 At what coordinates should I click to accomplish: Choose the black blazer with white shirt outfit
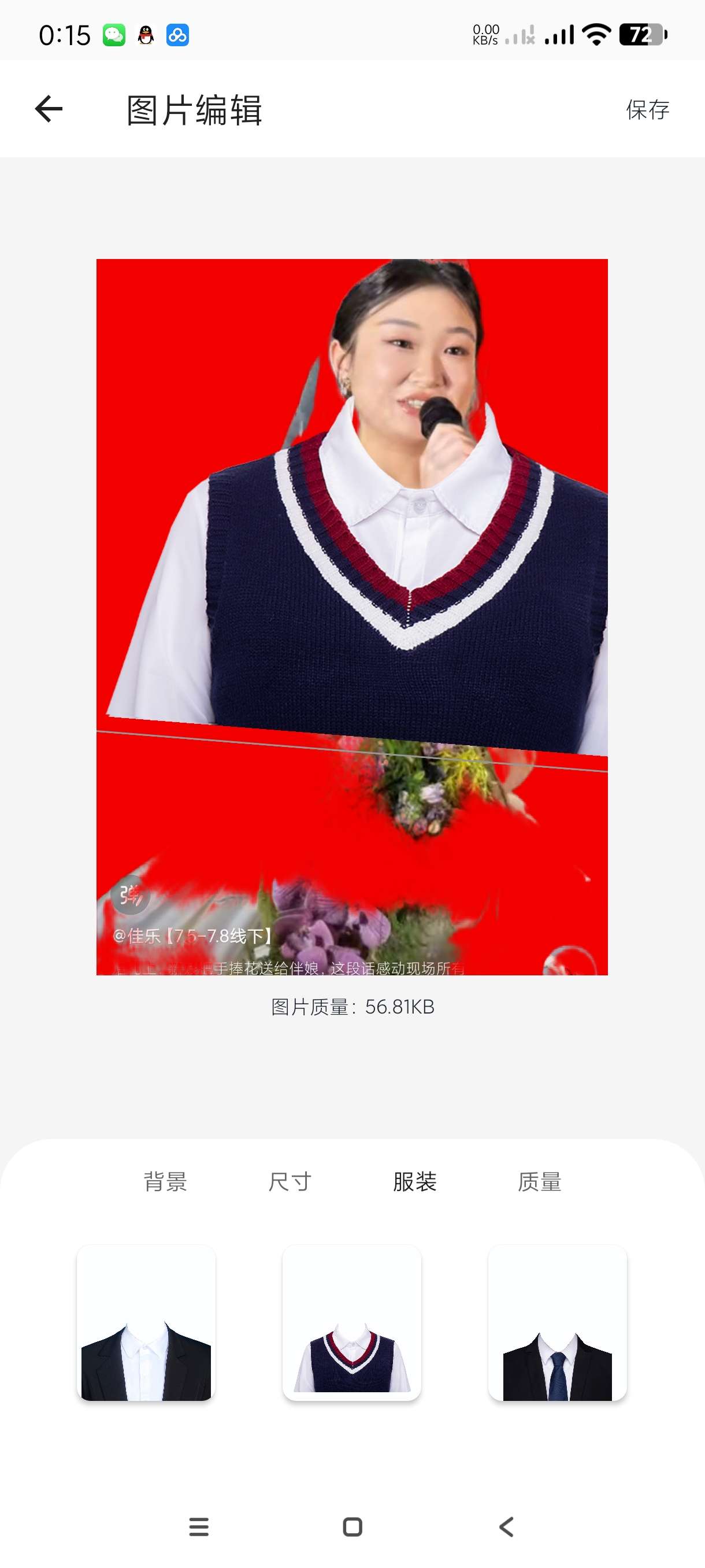pyautogui.click(x=146, y=1323)
